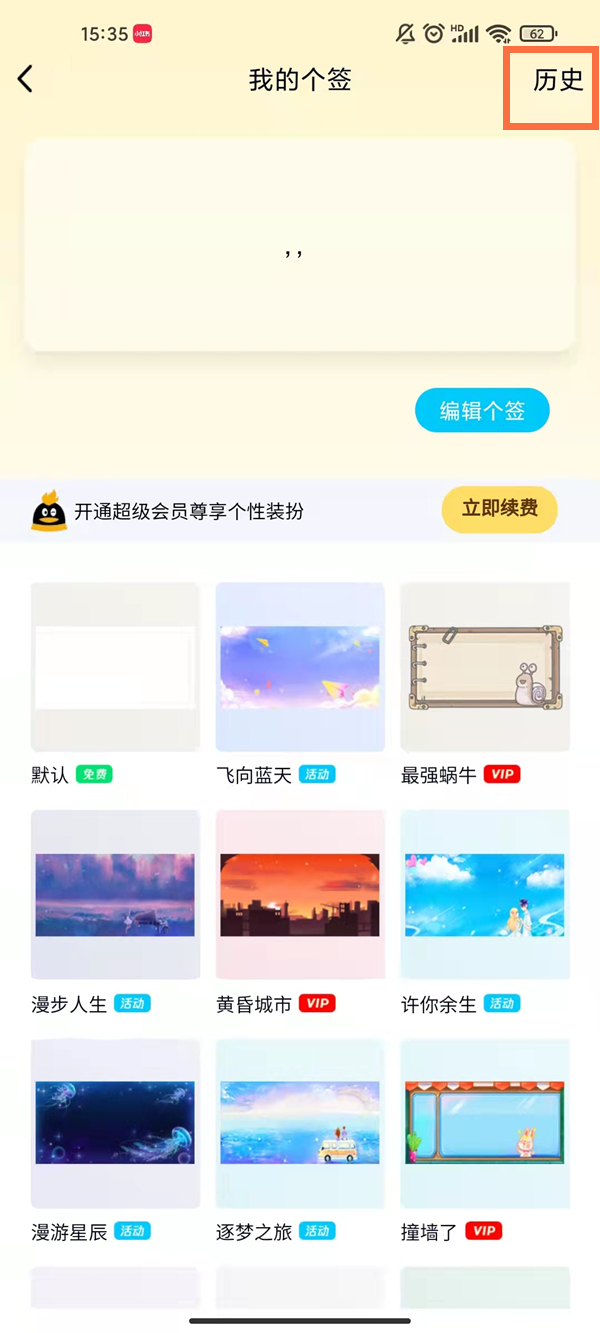The image size is (600, 1333).
Task: Choose the 黄昏城市 VIP template
Action: tap(300, 895)
